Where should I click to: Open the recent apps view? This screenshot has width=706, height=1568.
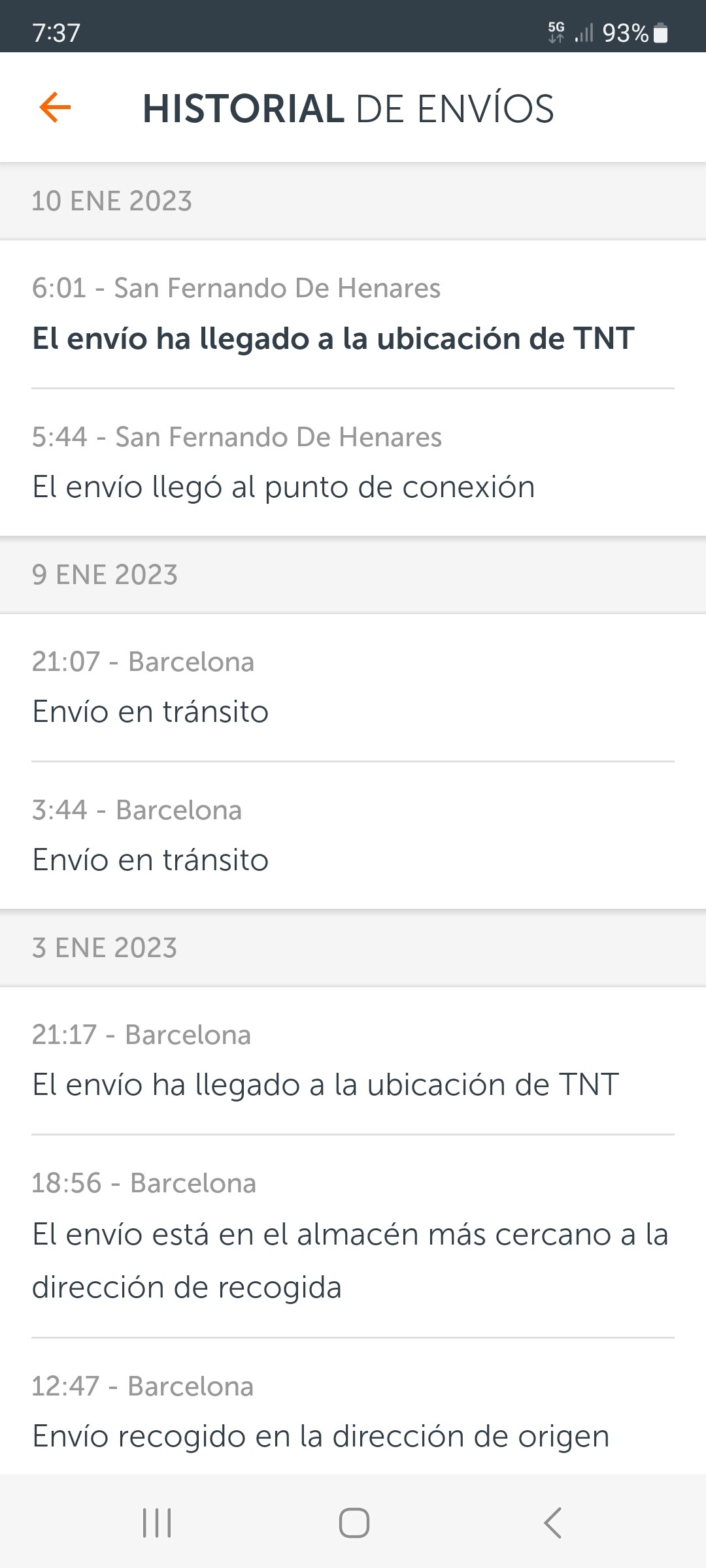(x=157, y=1523)
